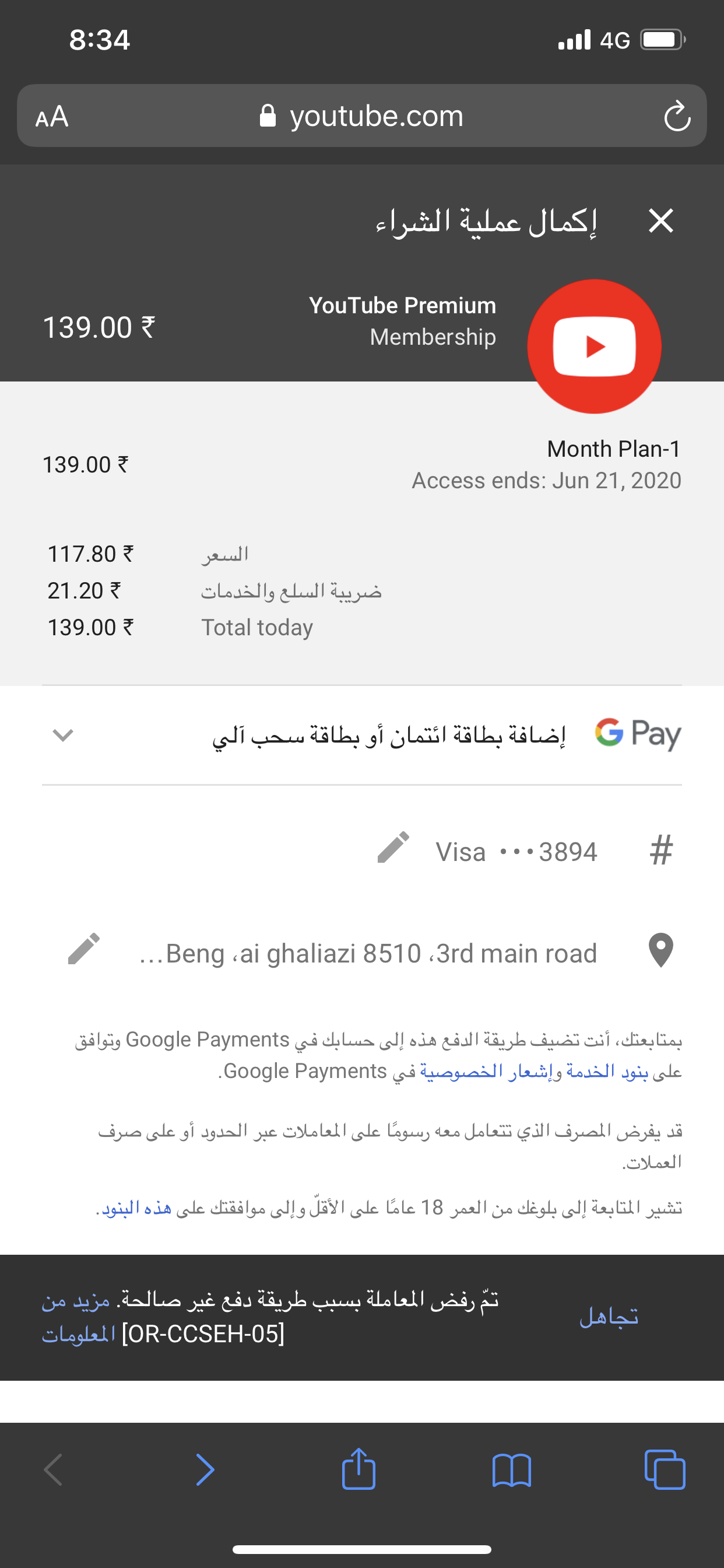Open more information about error OR-CCSEH-05

(x=76, y=1317)
